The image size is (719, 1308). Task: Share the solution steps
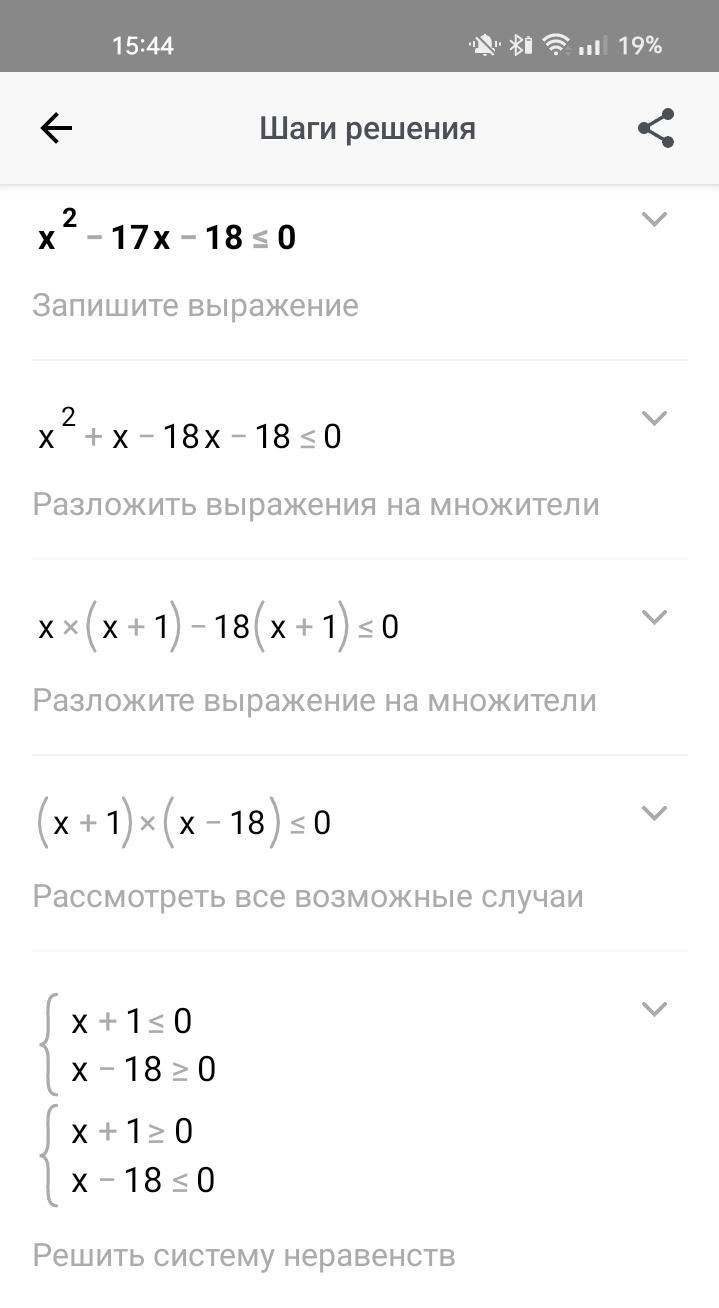pos(656,128)
